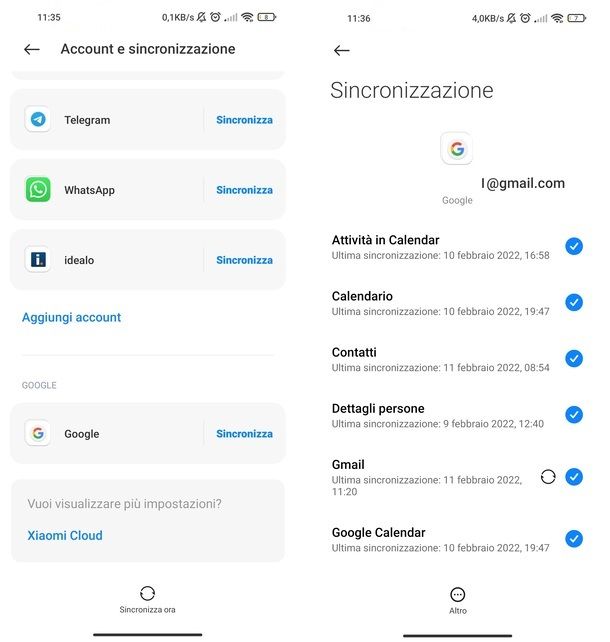This screenshot has width=610, height=642.
Task: Turn off Dettagli persone sync
Action: click(574, 414)
